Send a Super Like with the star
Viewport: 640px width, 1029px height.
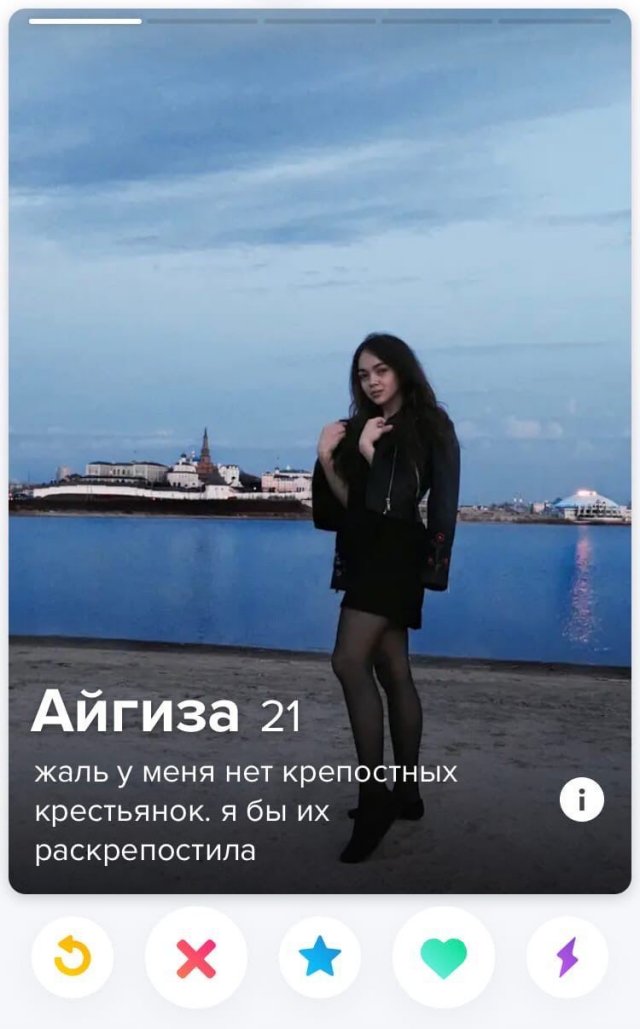point(320,958)
